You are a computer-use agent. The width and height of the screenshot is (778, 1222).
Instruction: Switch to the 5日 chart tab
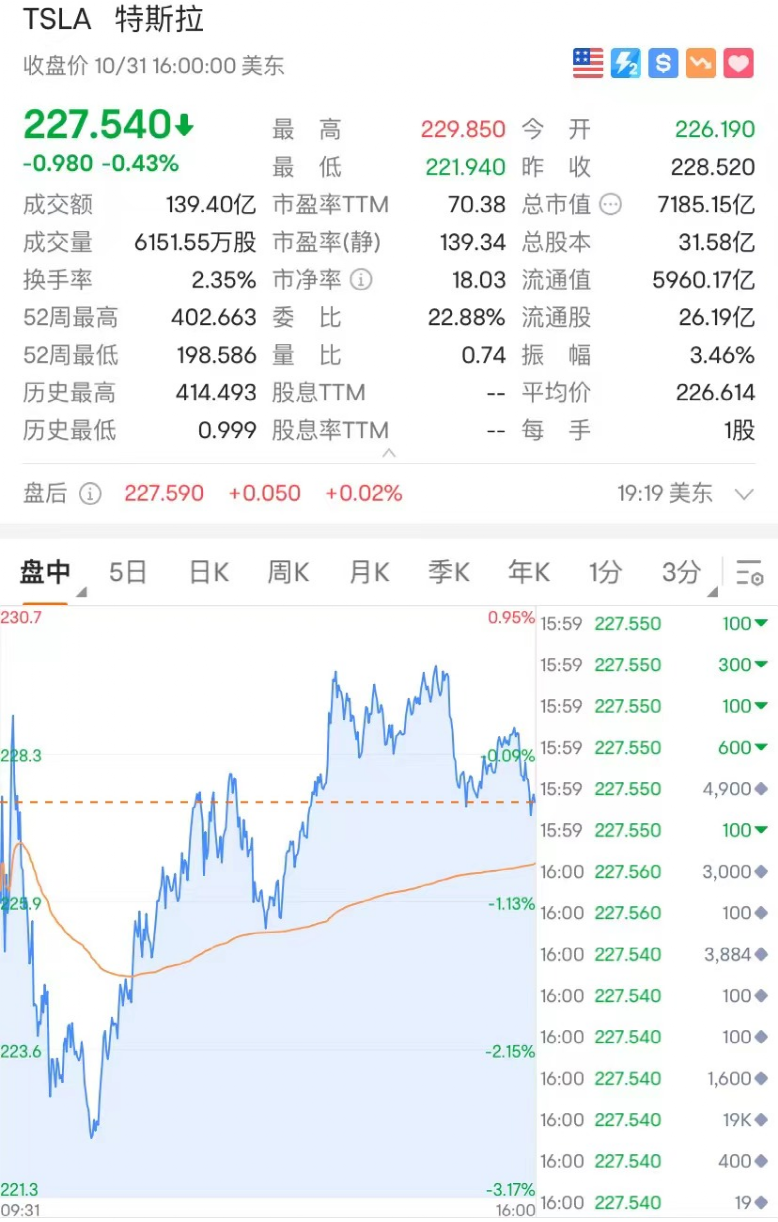pos(128,572)
